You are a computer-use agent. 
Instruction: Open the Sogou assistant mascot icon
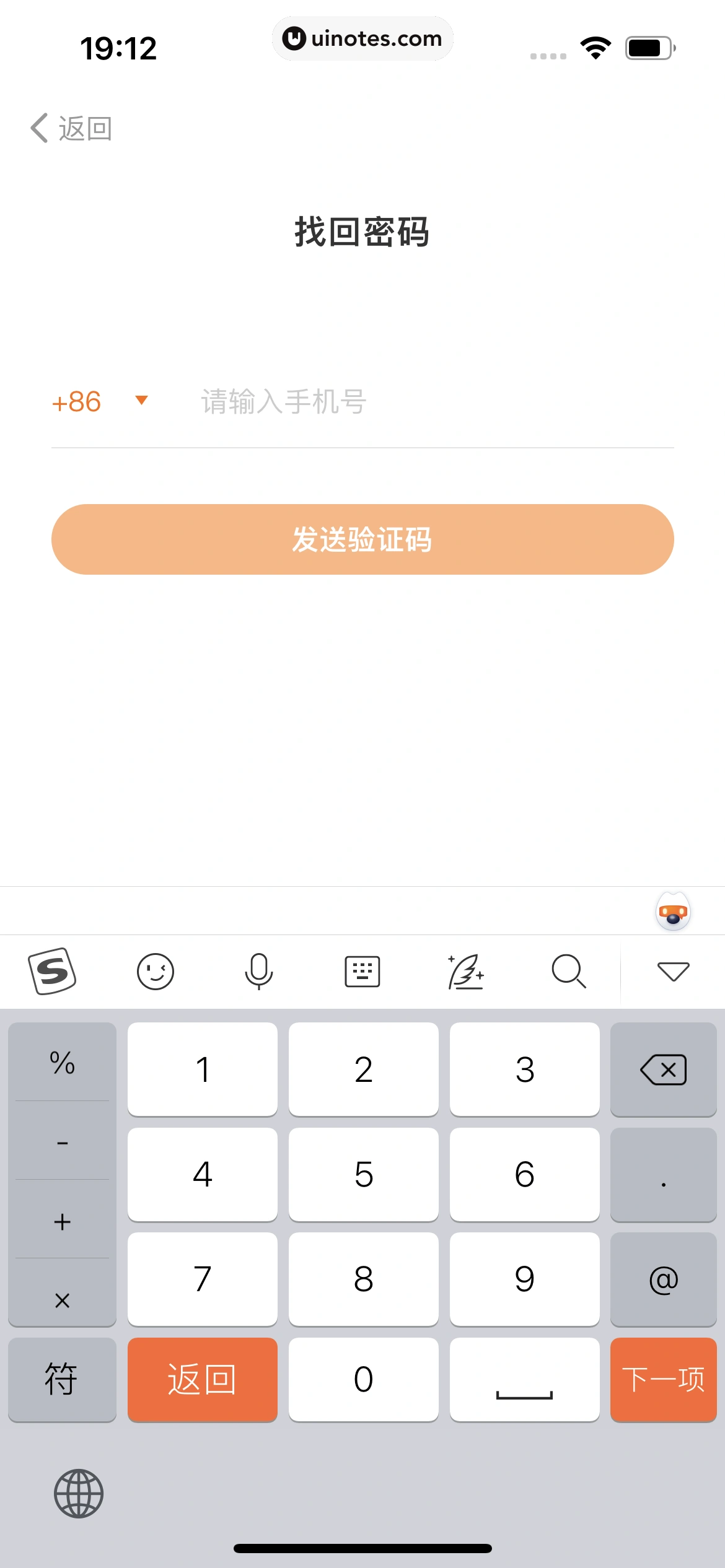(673, 912)
